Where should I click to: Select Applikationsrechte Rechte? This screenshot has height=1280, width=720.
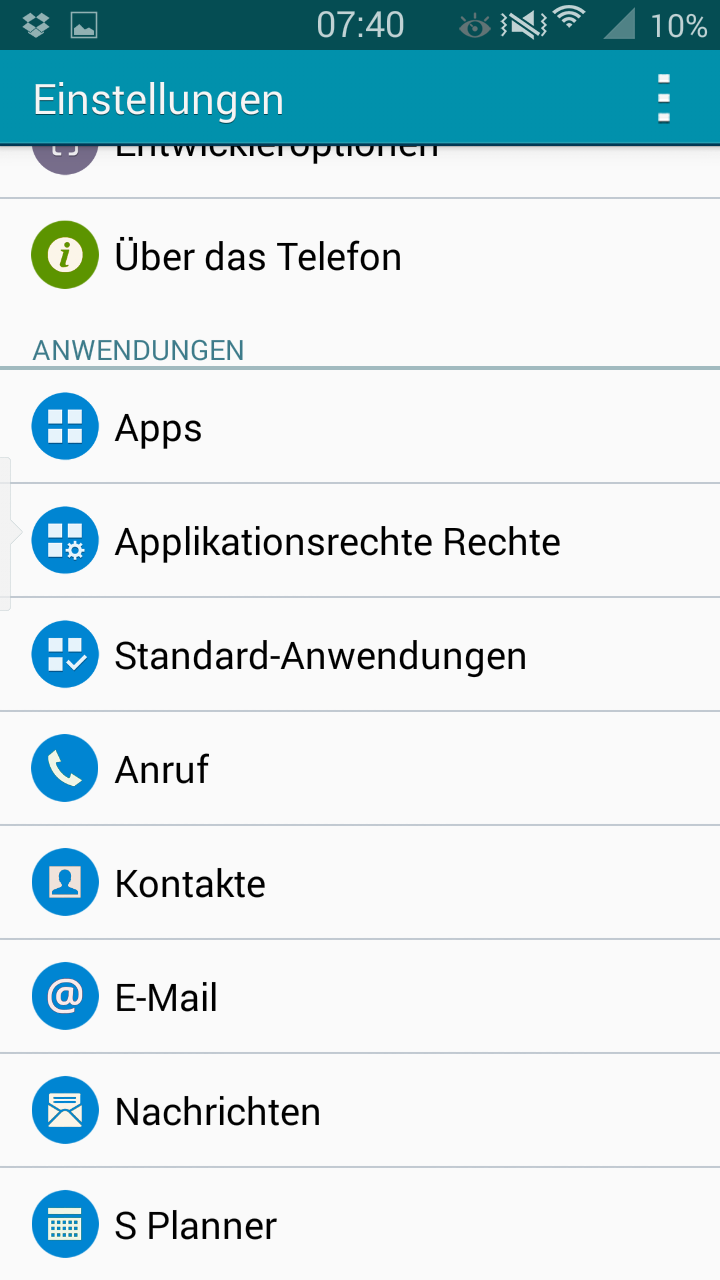point(360,541)
